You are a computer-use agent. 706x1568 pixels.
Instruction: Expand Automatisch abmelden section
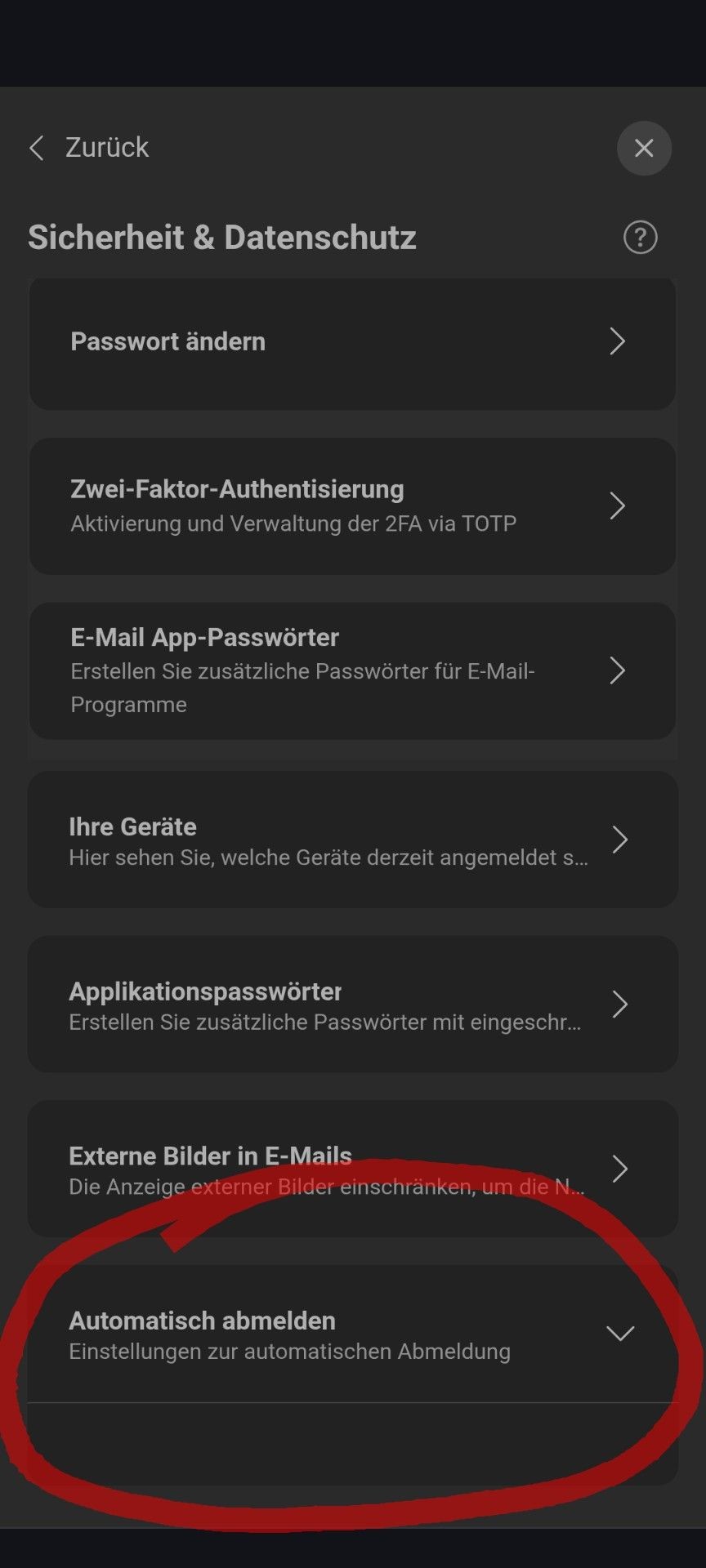[352, 1334]
